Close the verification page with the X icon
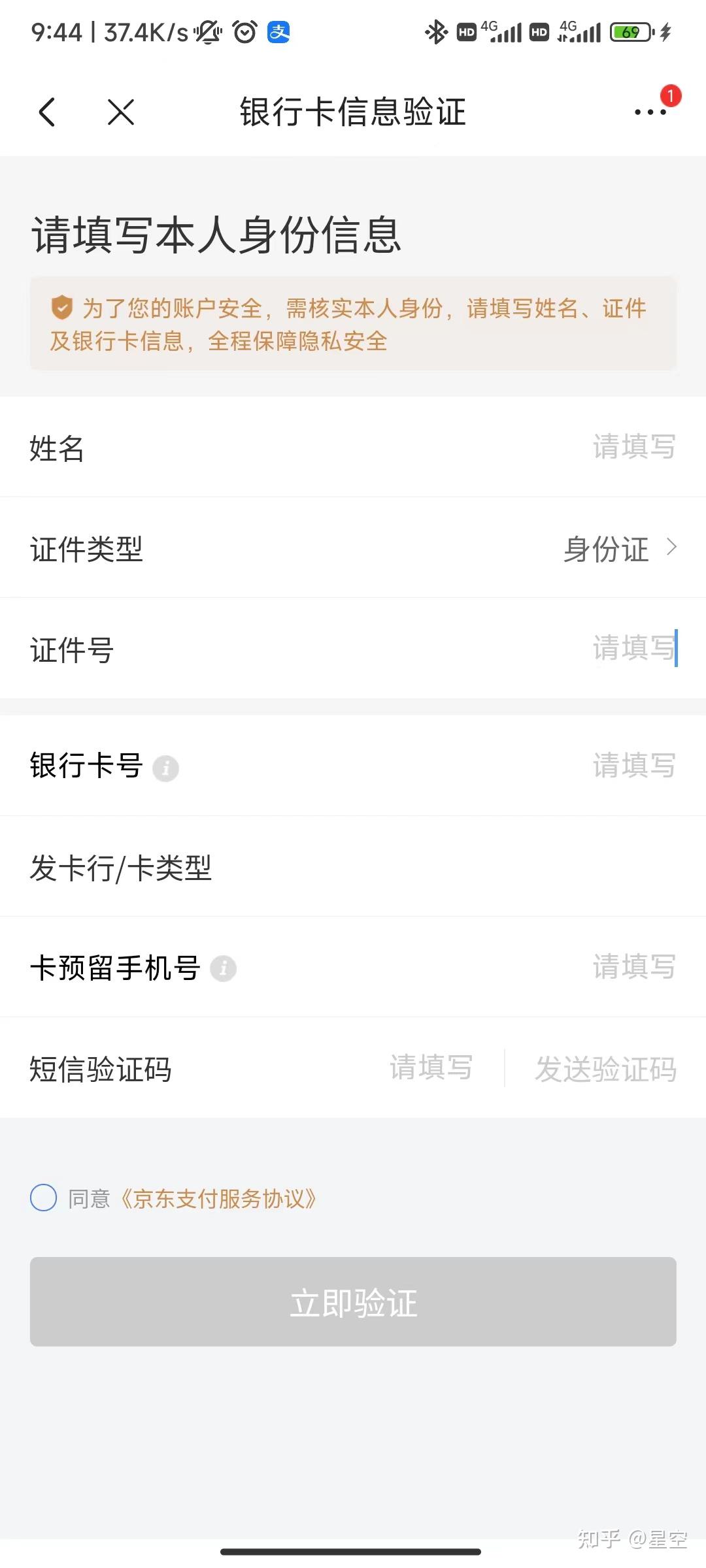The height and width of the screenshot is (1568, 706). [x=121, y=112]
